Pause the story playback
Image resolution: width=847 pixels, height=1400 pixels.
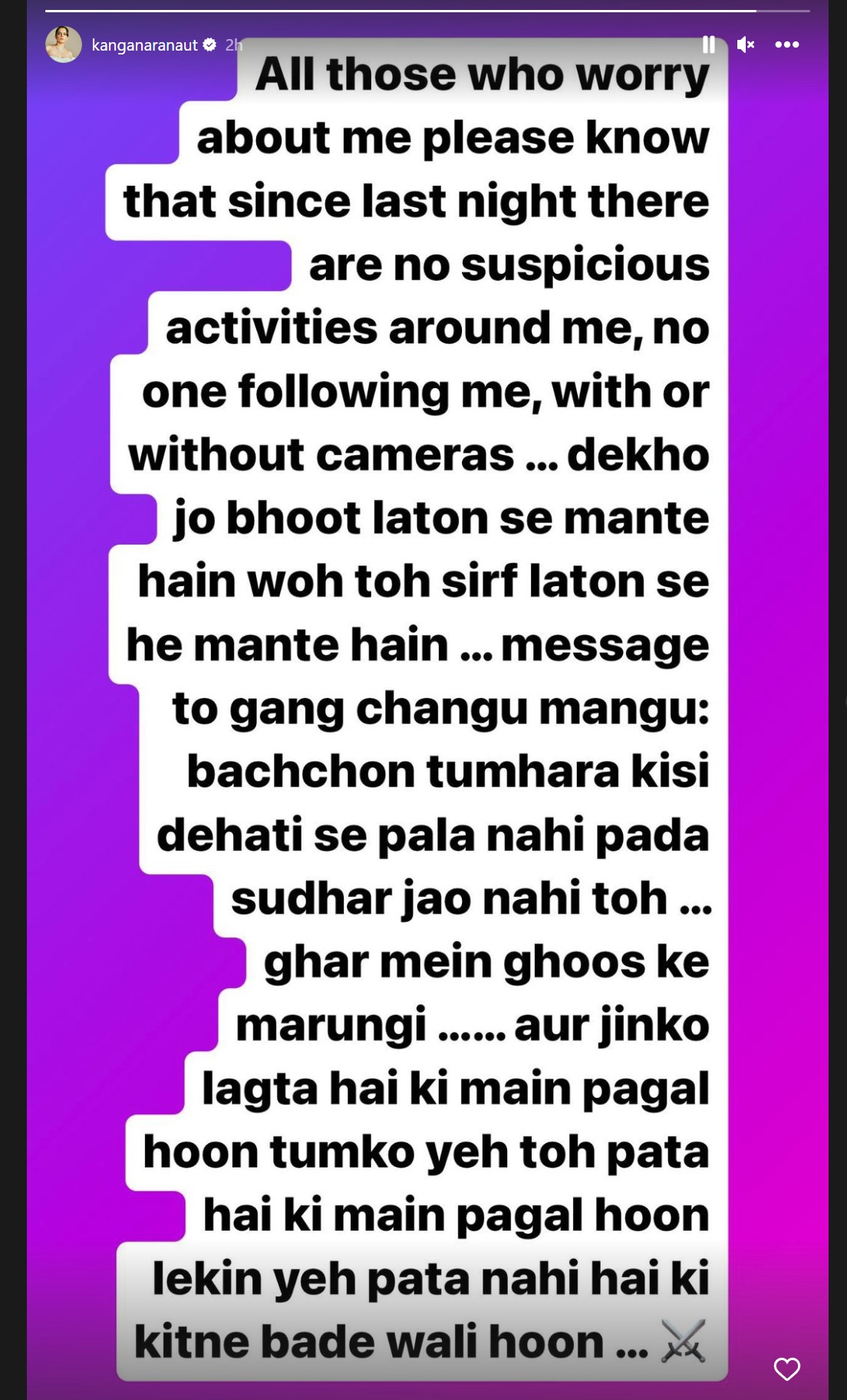click(x=709, y=44)
